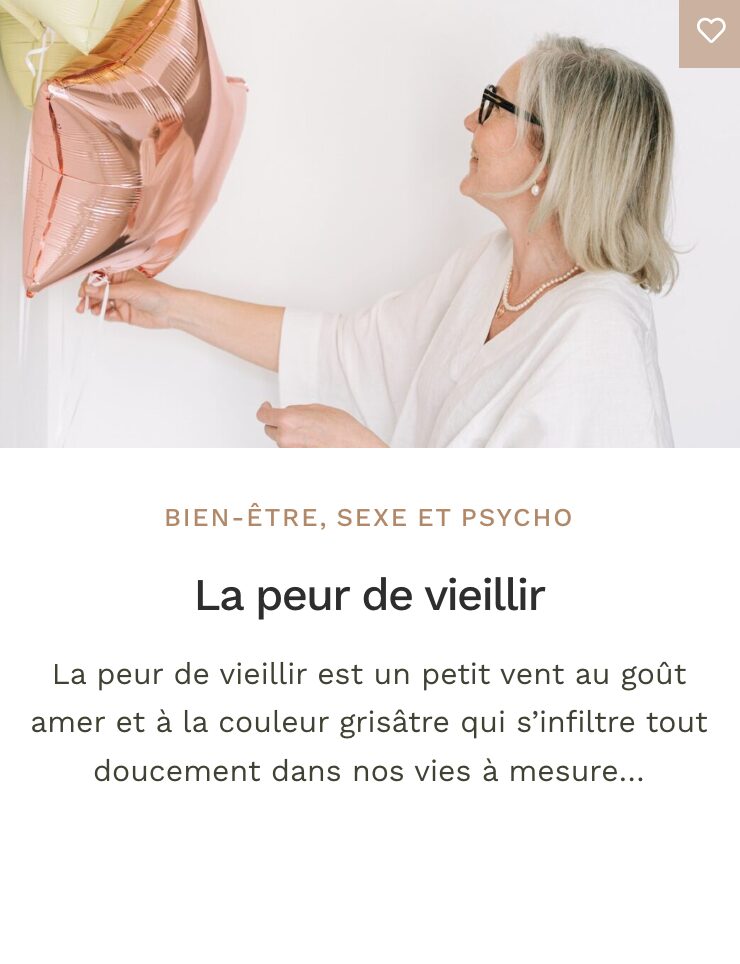Open the article 'La peur de vieillir'
The width and height of the screenshot is (740, 964).
369,594
